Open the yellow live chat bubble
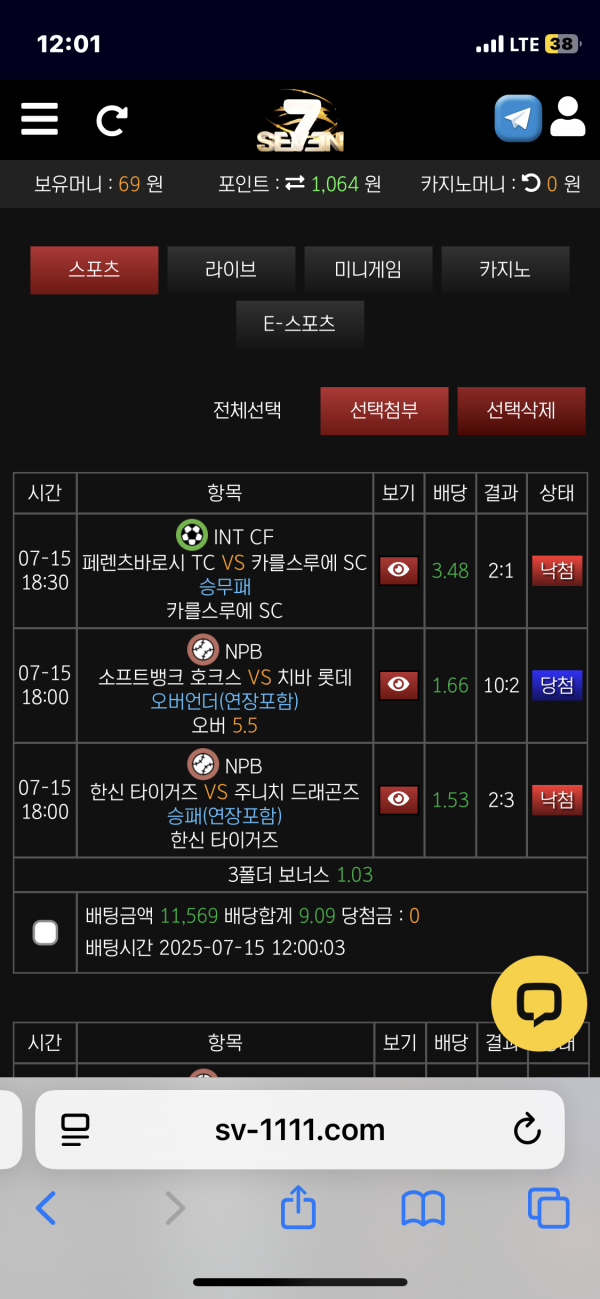Image resolution: width=600 pixels, height=1299 pixels. 539,1003
